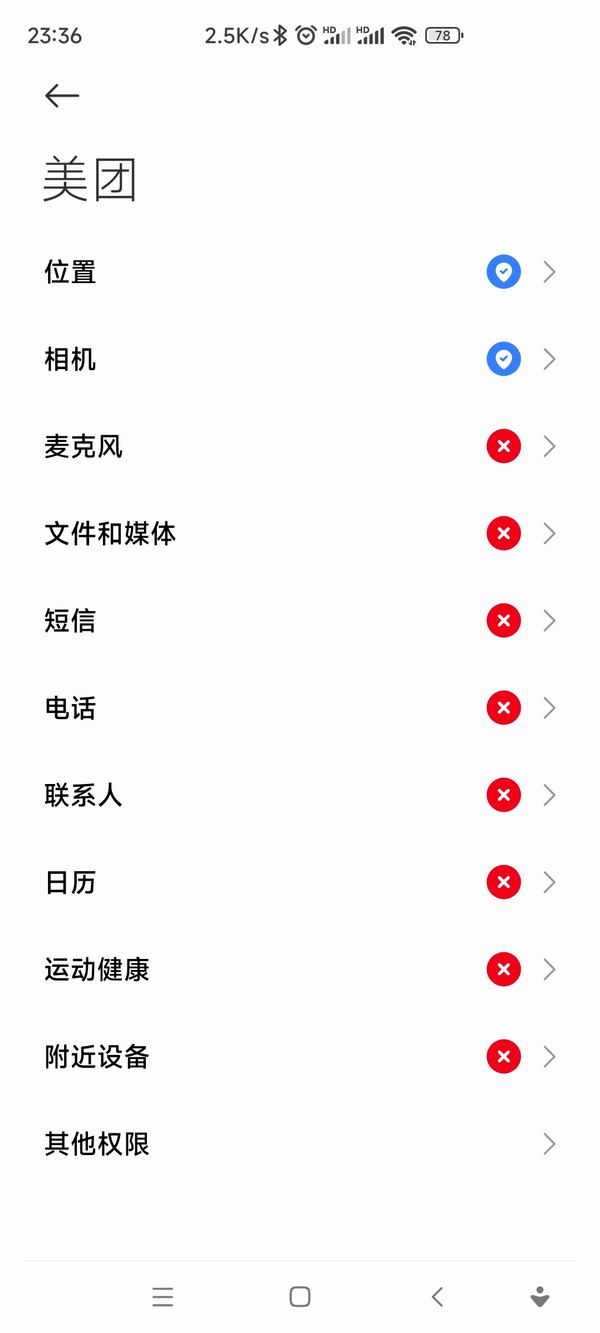Tap the system home button
The width and height of the screenshot is (600, 1333).
click(x=300, y=1297)
